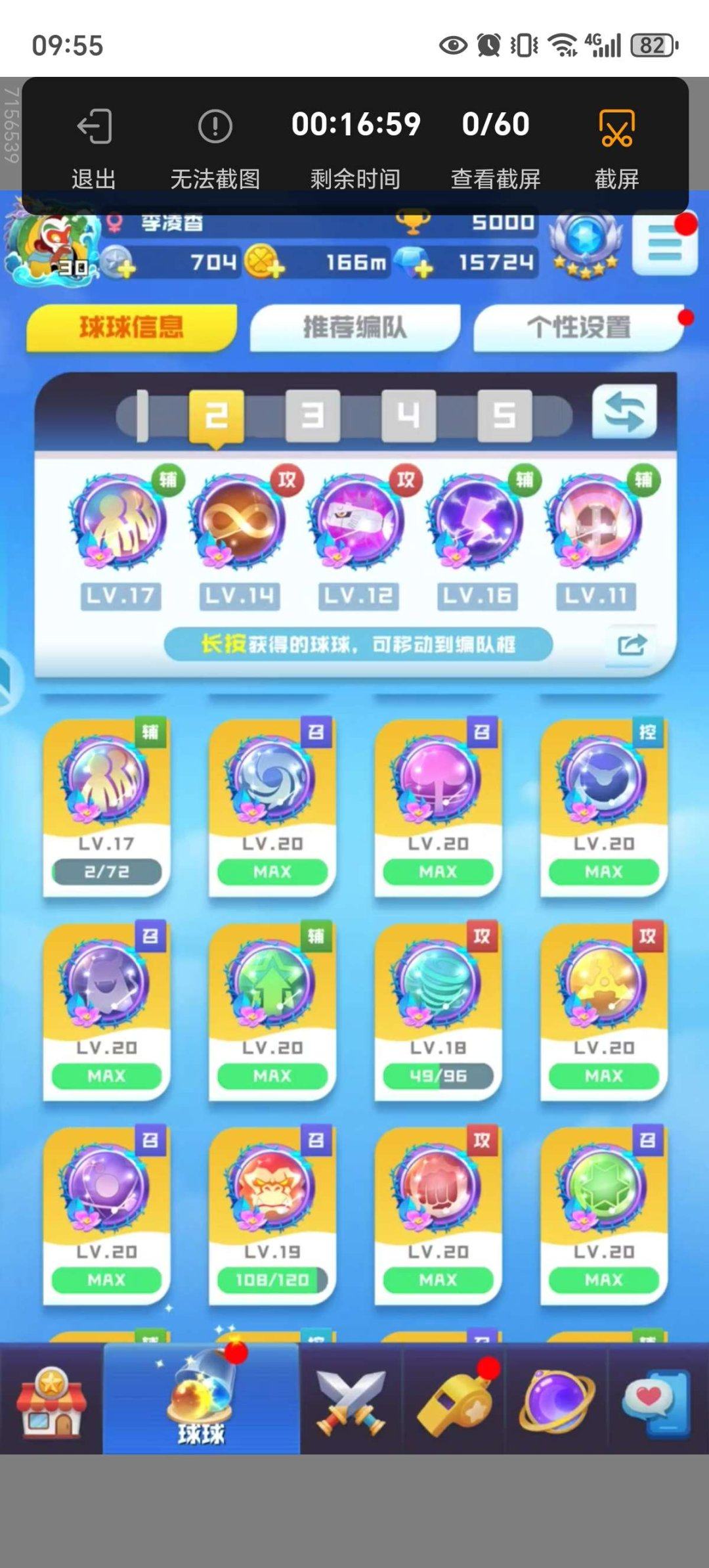Switch to the 推荐编队 tab
The width and height of the screenshot is (709, 1568).
pos(354,327)
